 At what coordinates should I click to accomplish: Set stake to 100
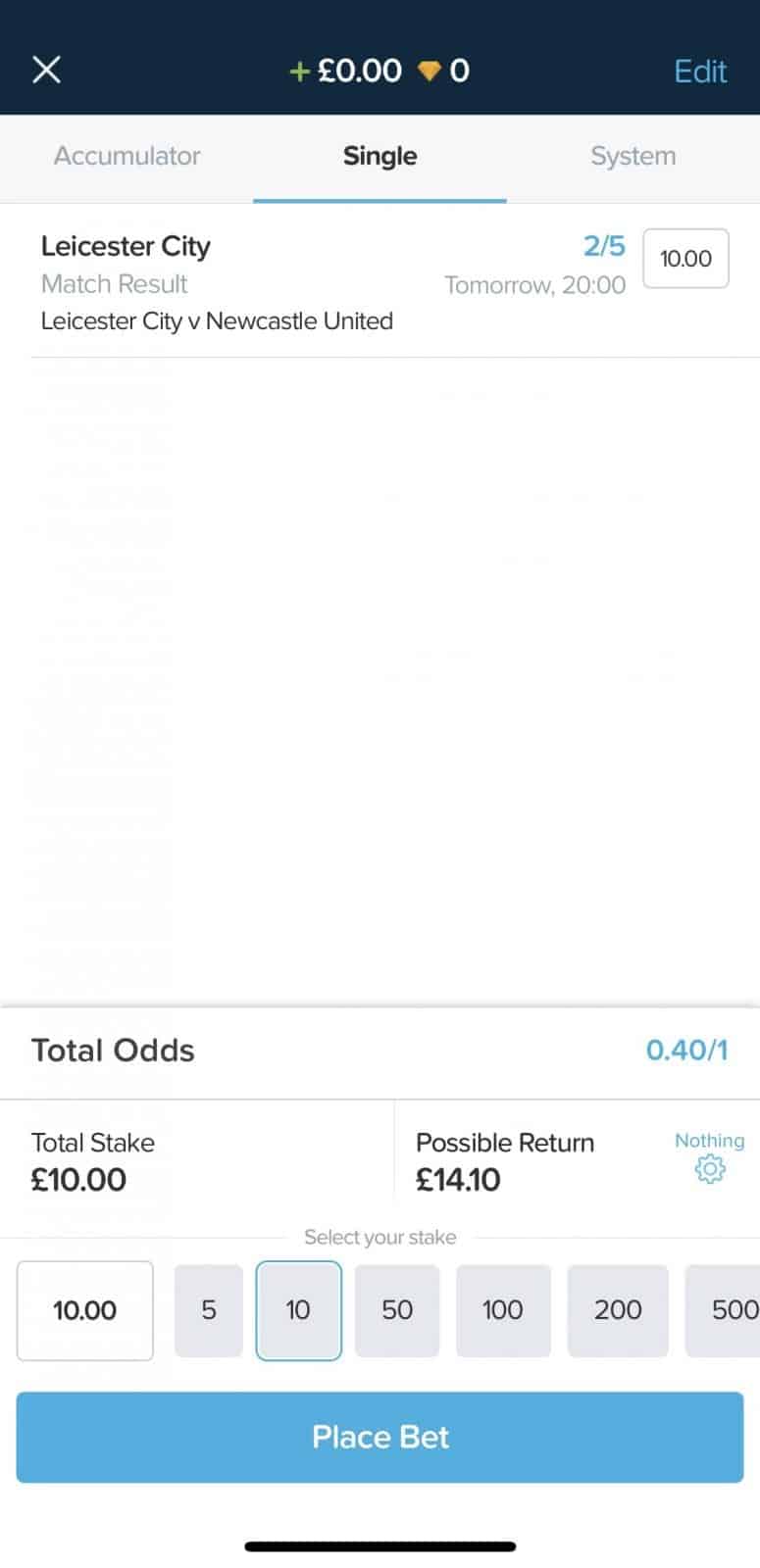click(x=503, y=1310)
